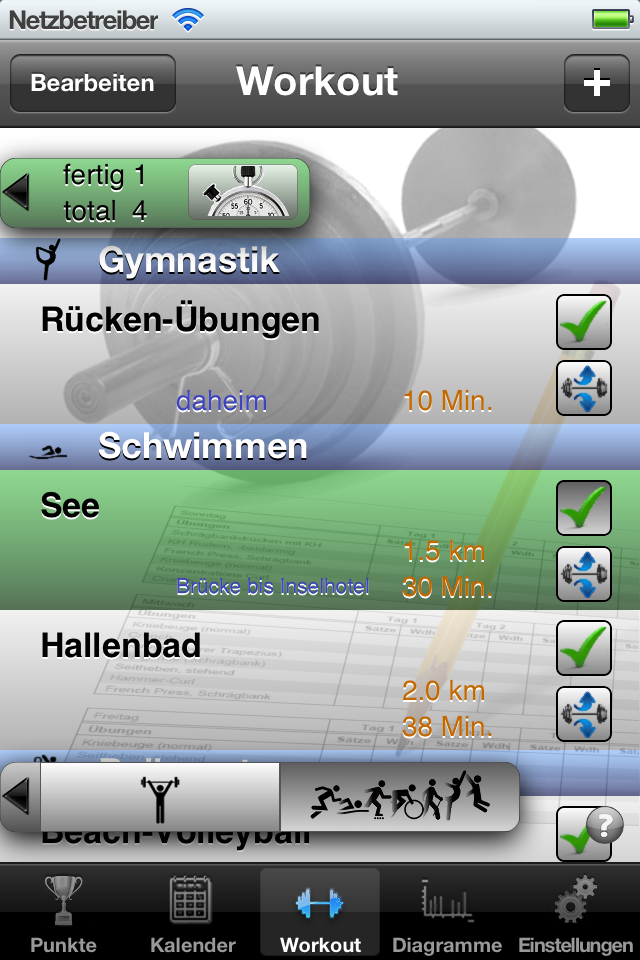Uncheck the See swimming entry checkbox

tap(583, 508)
